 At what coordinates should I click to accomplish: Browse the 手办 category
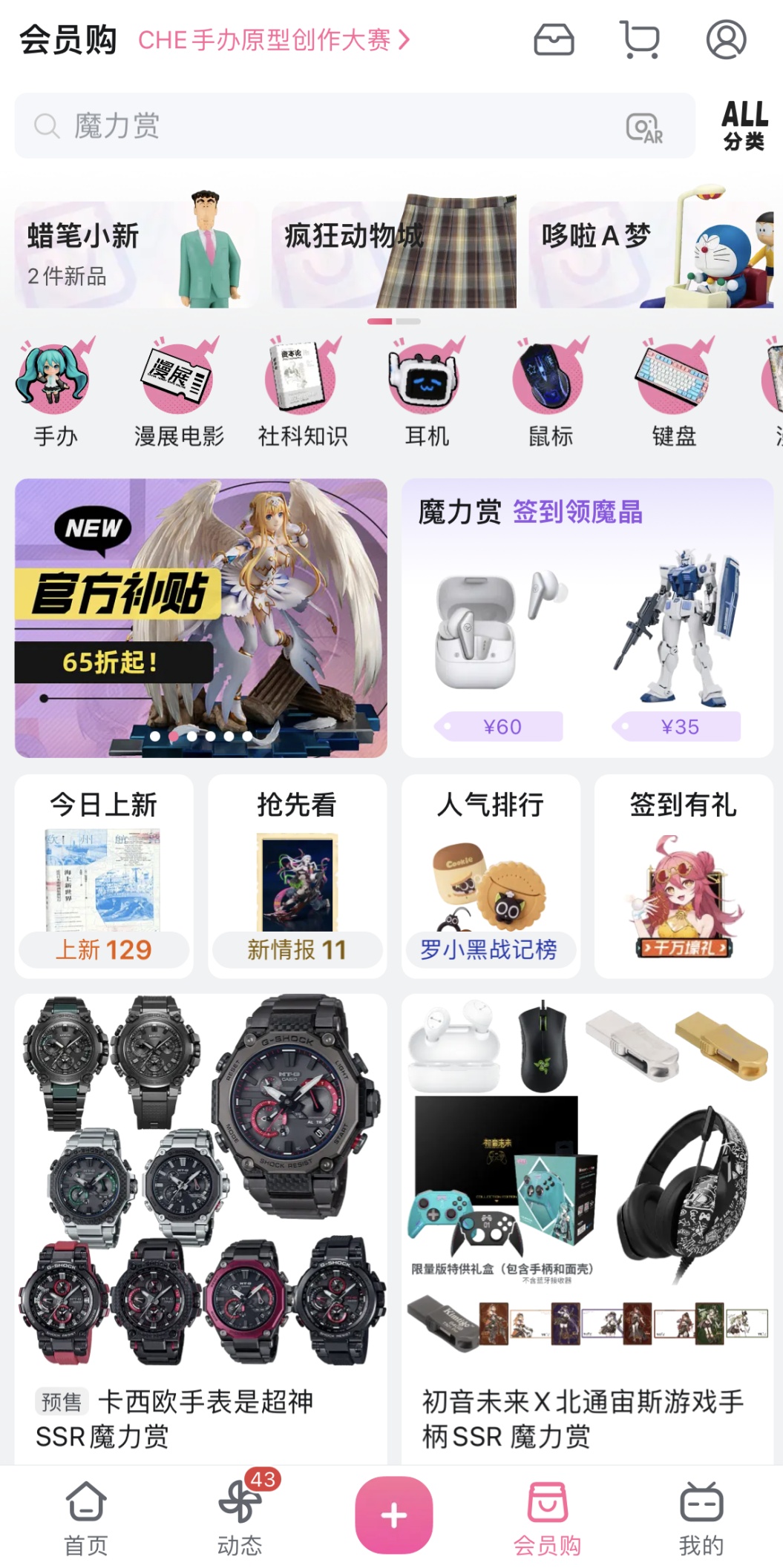[x=54, y=393]
